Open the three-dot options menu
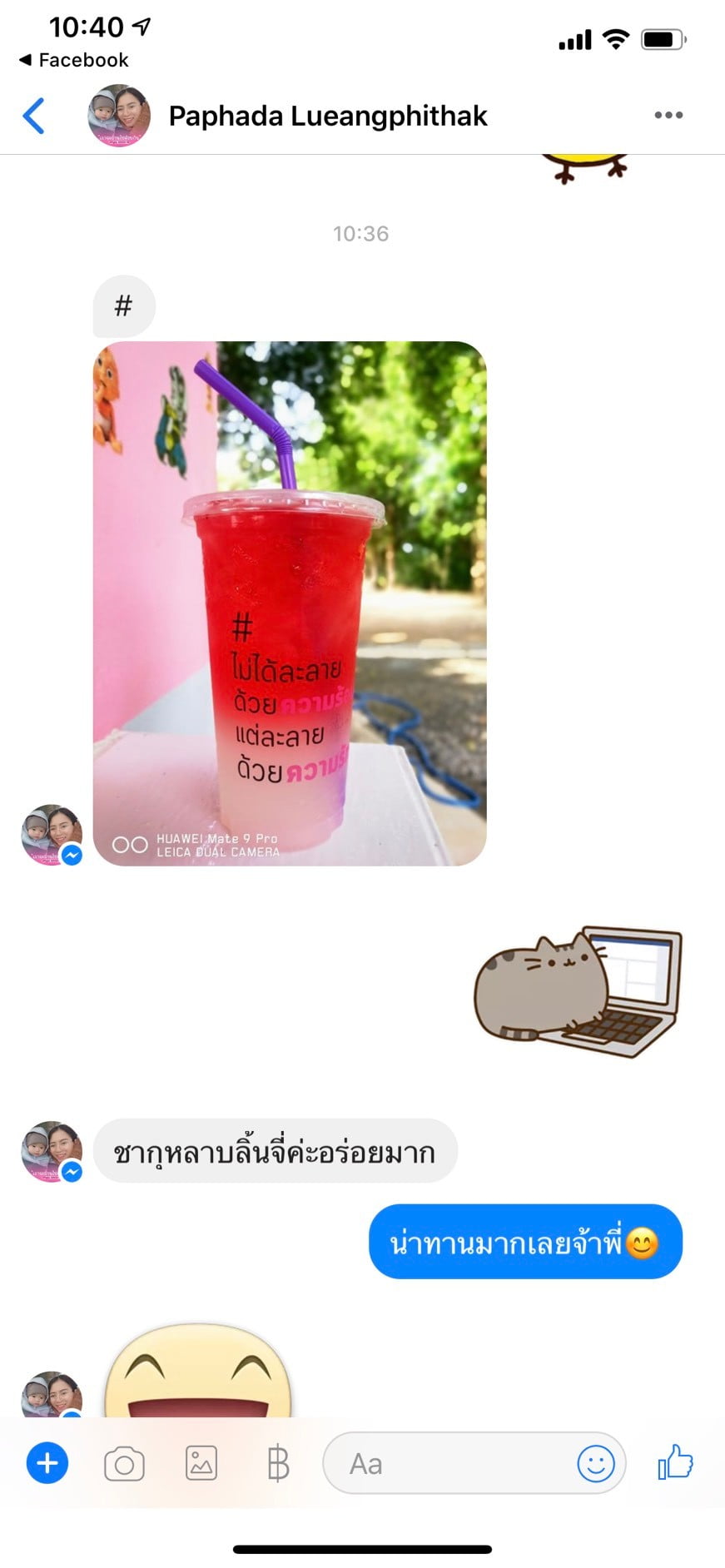The width and height of the screenshot is (725, 1568). tap(668, 115)
